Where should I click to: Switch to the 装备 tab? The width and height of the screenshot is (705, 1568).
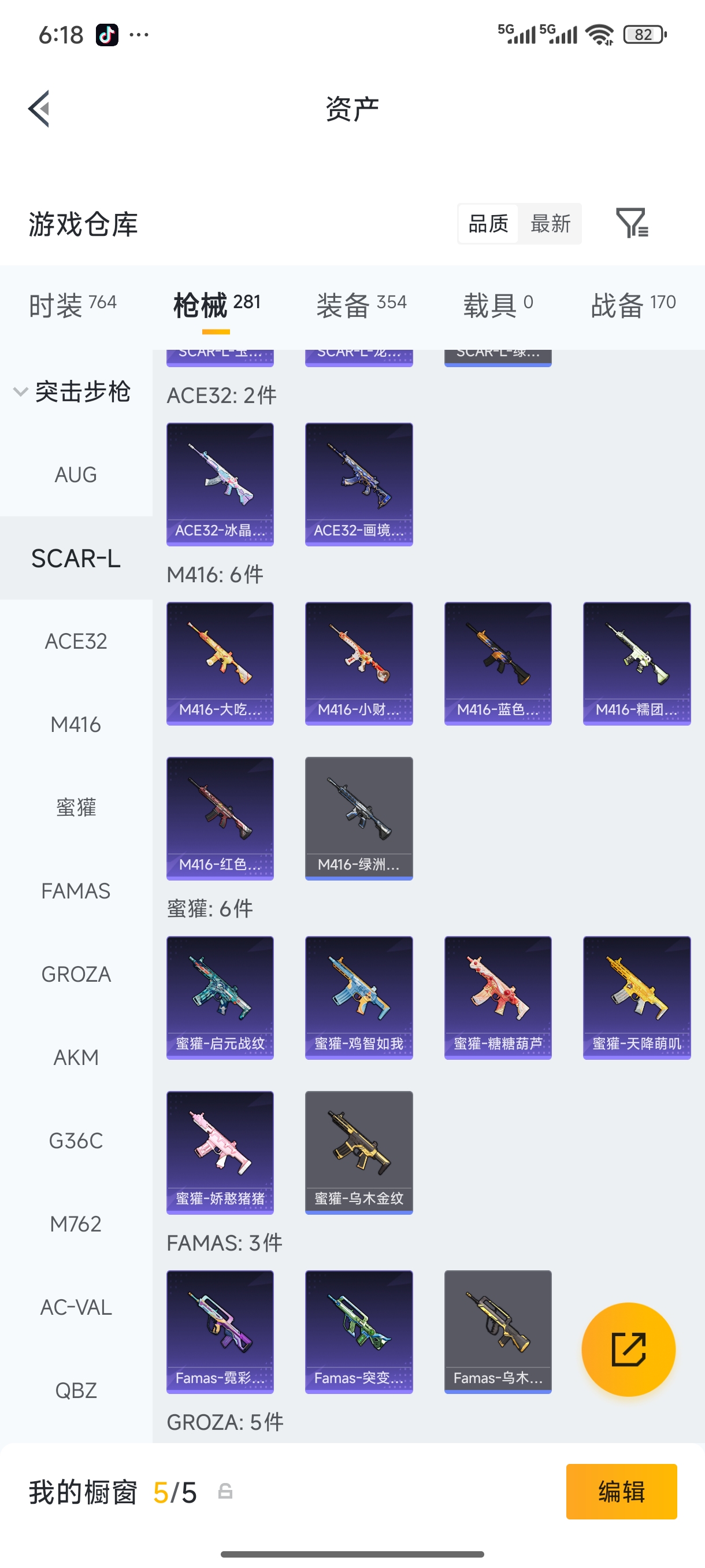[x=361, y=304]
